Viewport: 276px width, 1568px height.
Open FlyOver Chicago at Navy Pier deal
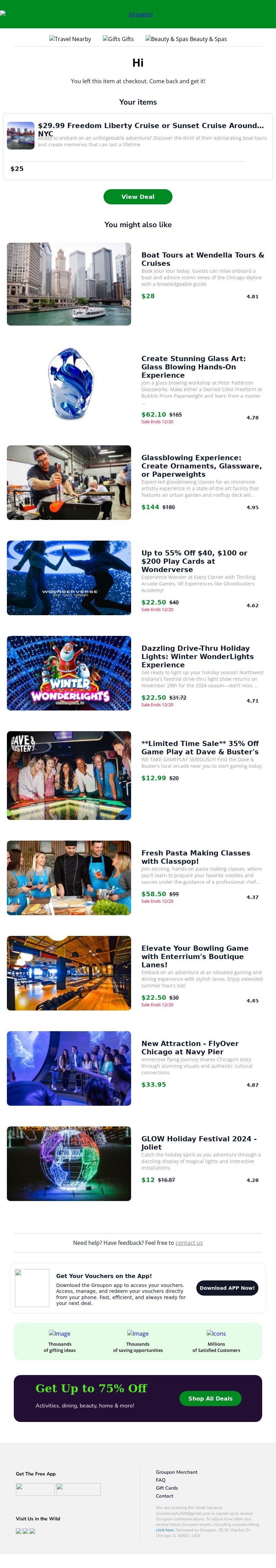click(x=190, y=1047)
